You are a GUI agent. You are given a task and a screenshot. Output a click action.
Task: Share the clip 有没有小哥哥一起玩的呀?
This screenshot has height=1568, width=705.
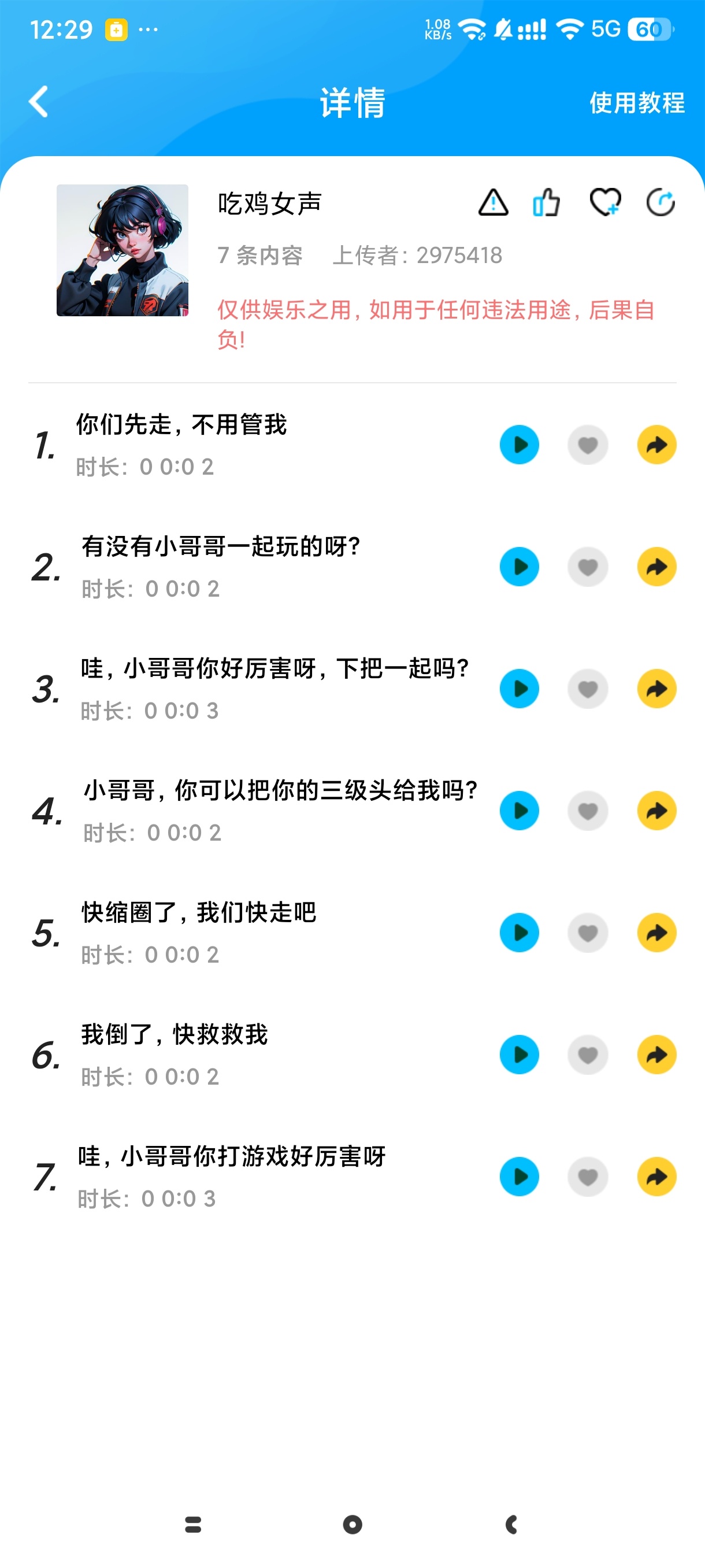656,567
